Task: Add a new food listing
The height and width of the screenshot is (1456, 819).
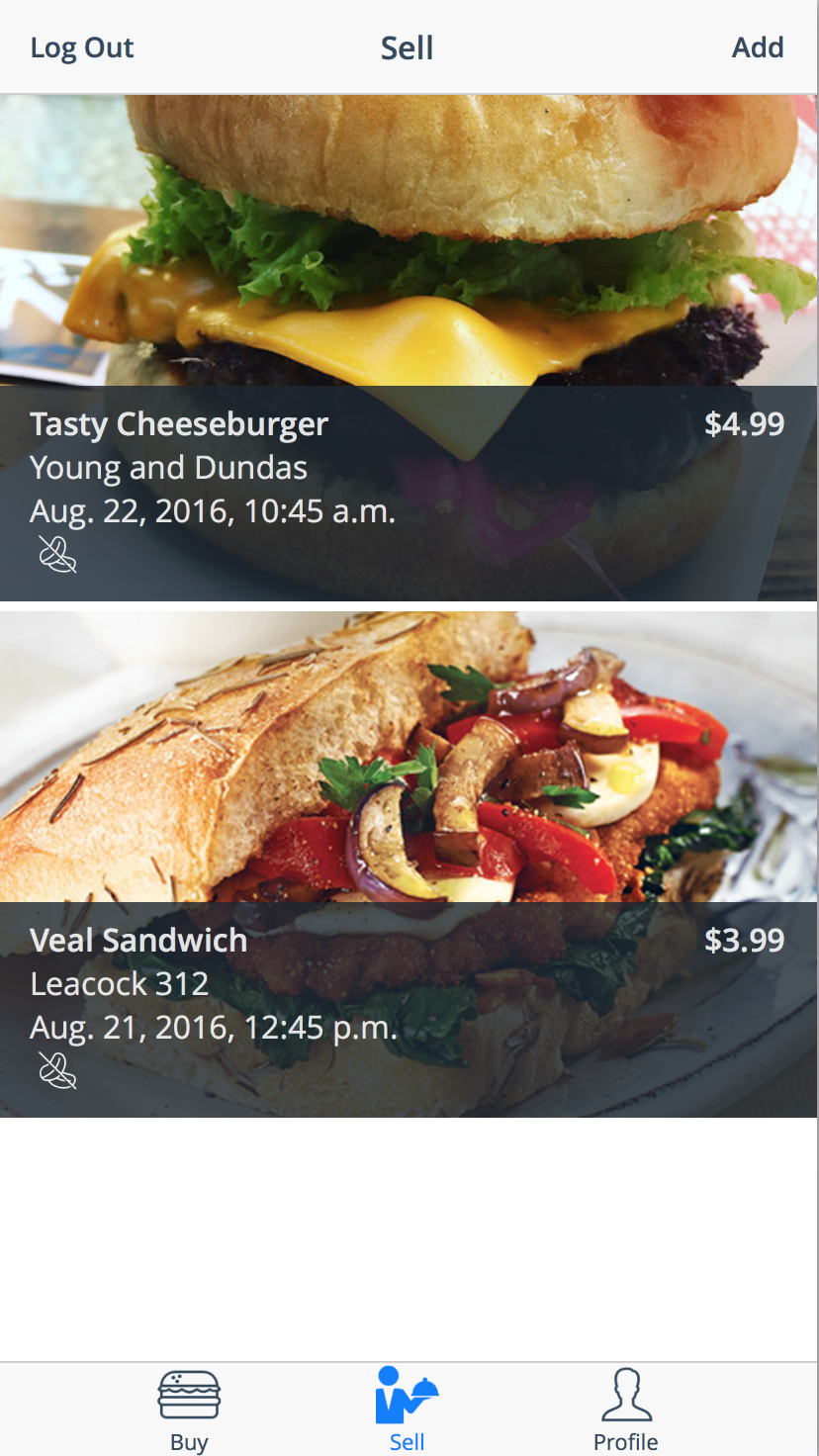Action: [758, 47]
